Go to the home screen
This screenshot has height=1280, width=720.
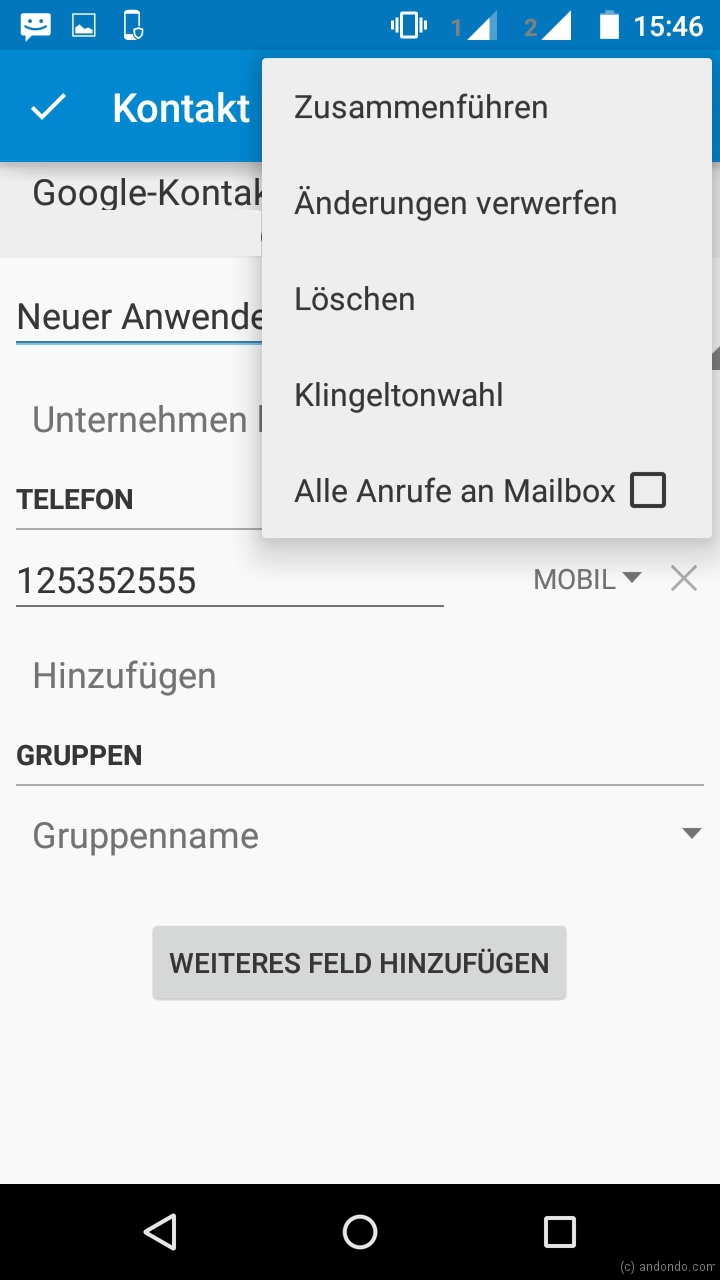(360, 1232)
